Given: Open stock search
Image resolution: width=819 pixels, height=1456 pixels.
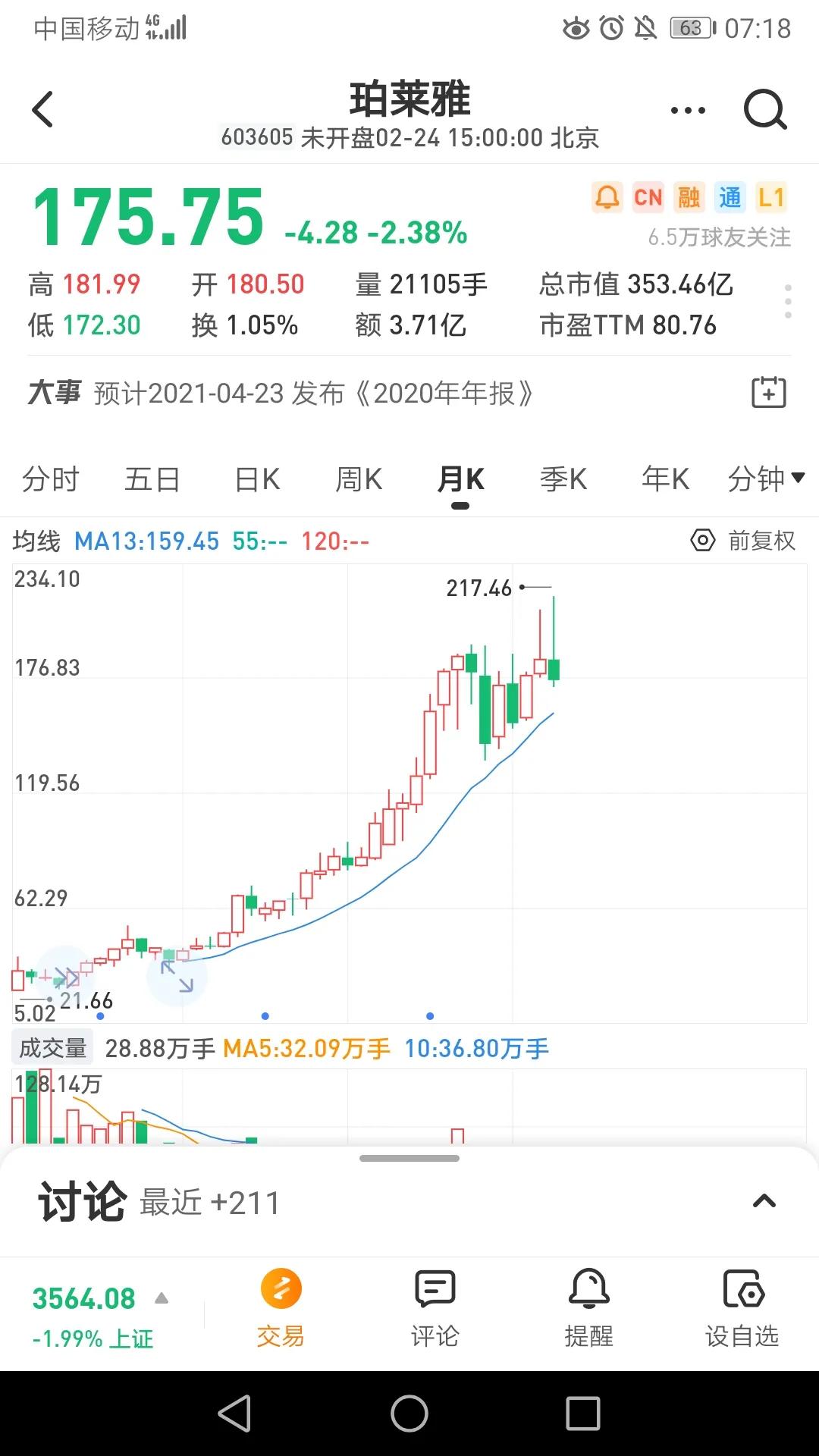Looking at the screenshot, I should (764, 111).
